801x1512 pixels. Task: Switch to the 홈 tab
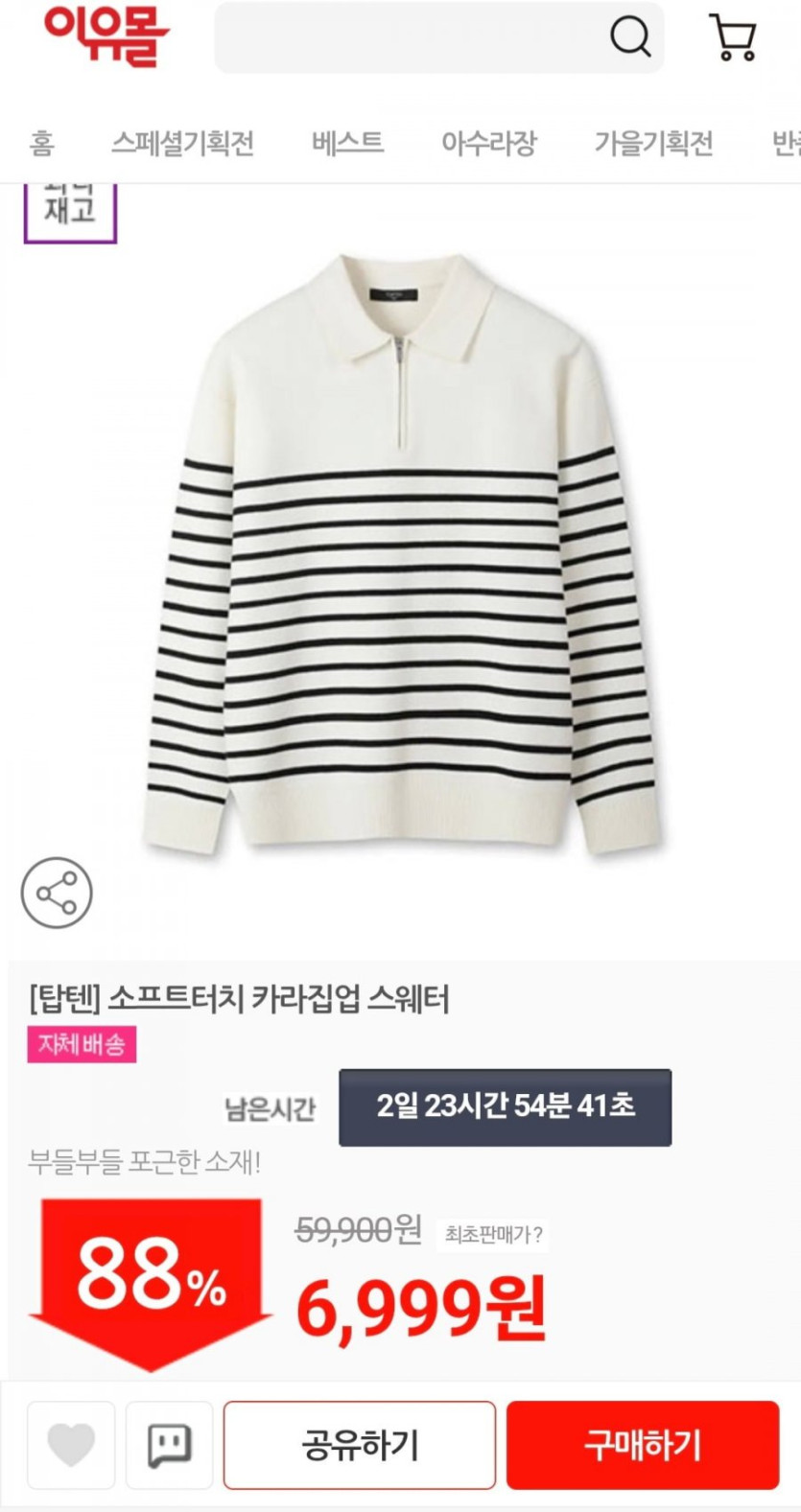tap(41, 144)
